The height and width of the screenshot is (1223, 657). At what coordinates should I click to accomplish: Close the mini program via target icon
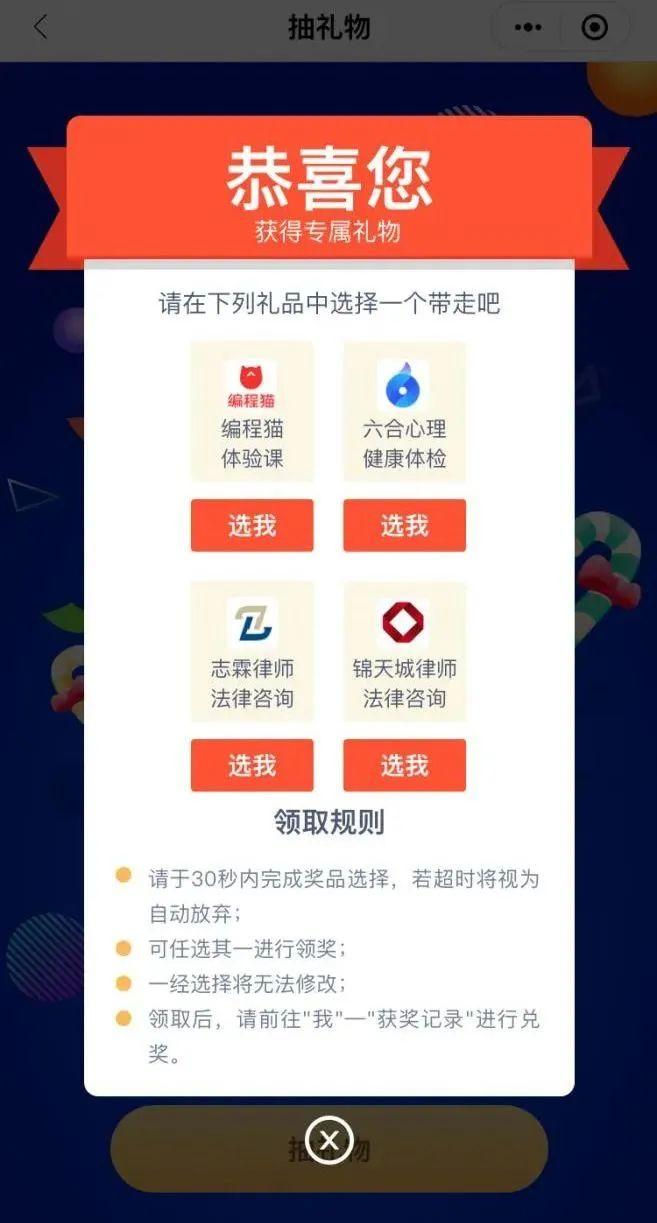(595, 27)
